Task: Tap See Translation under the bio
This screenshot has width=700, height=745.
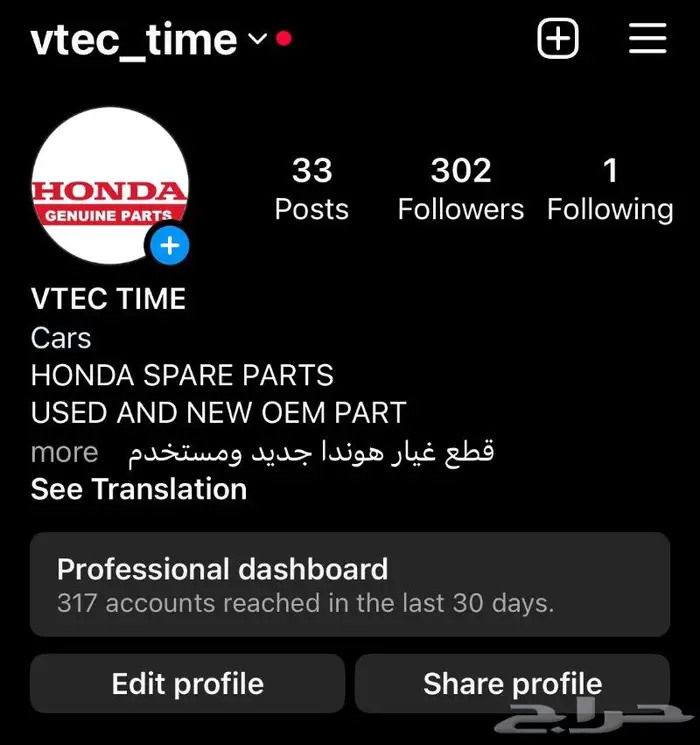Action: point(139,489)
